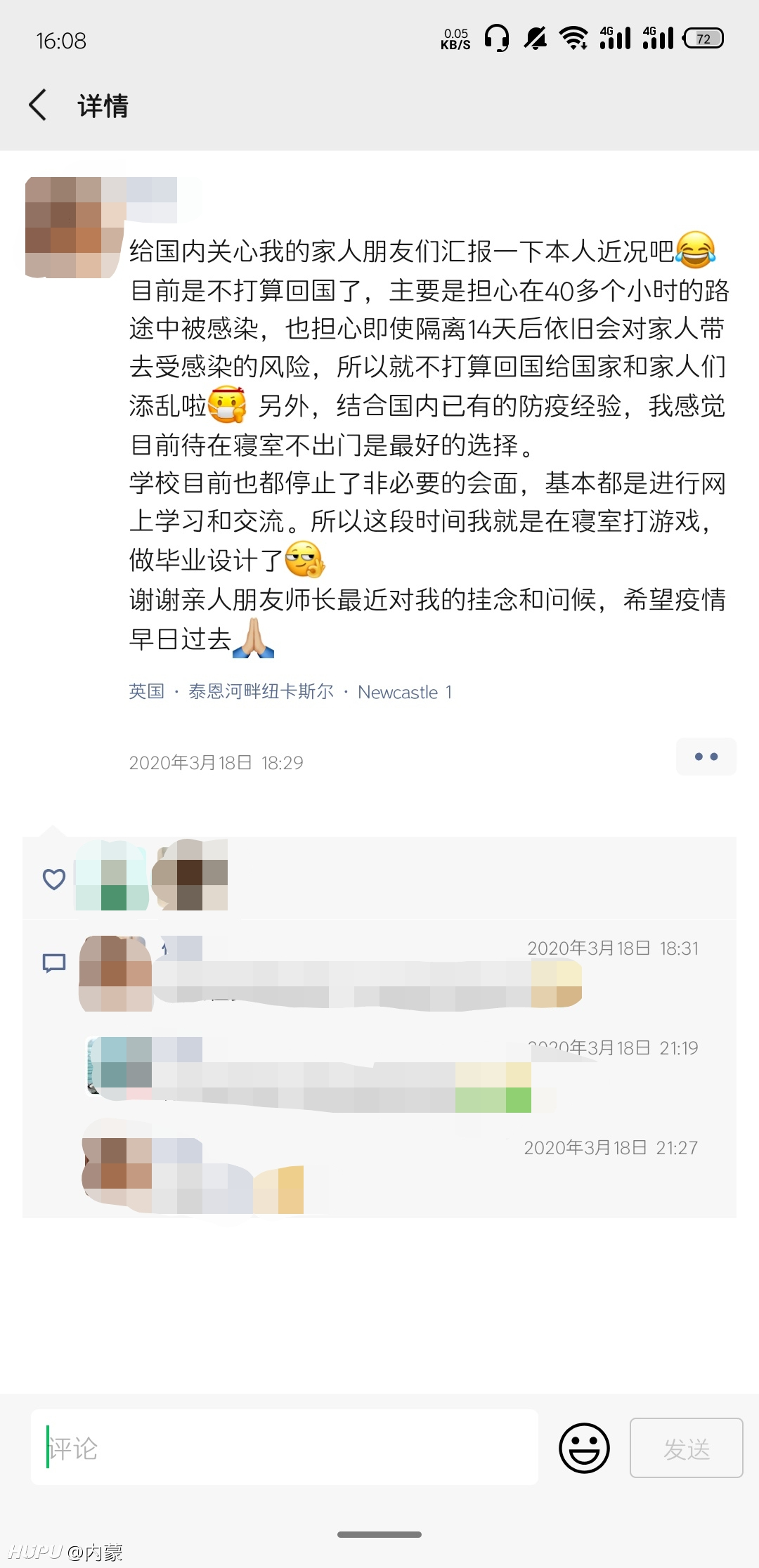Open the emoji picker
Screen dimensions: 759x1568
tap(584, 1448)
